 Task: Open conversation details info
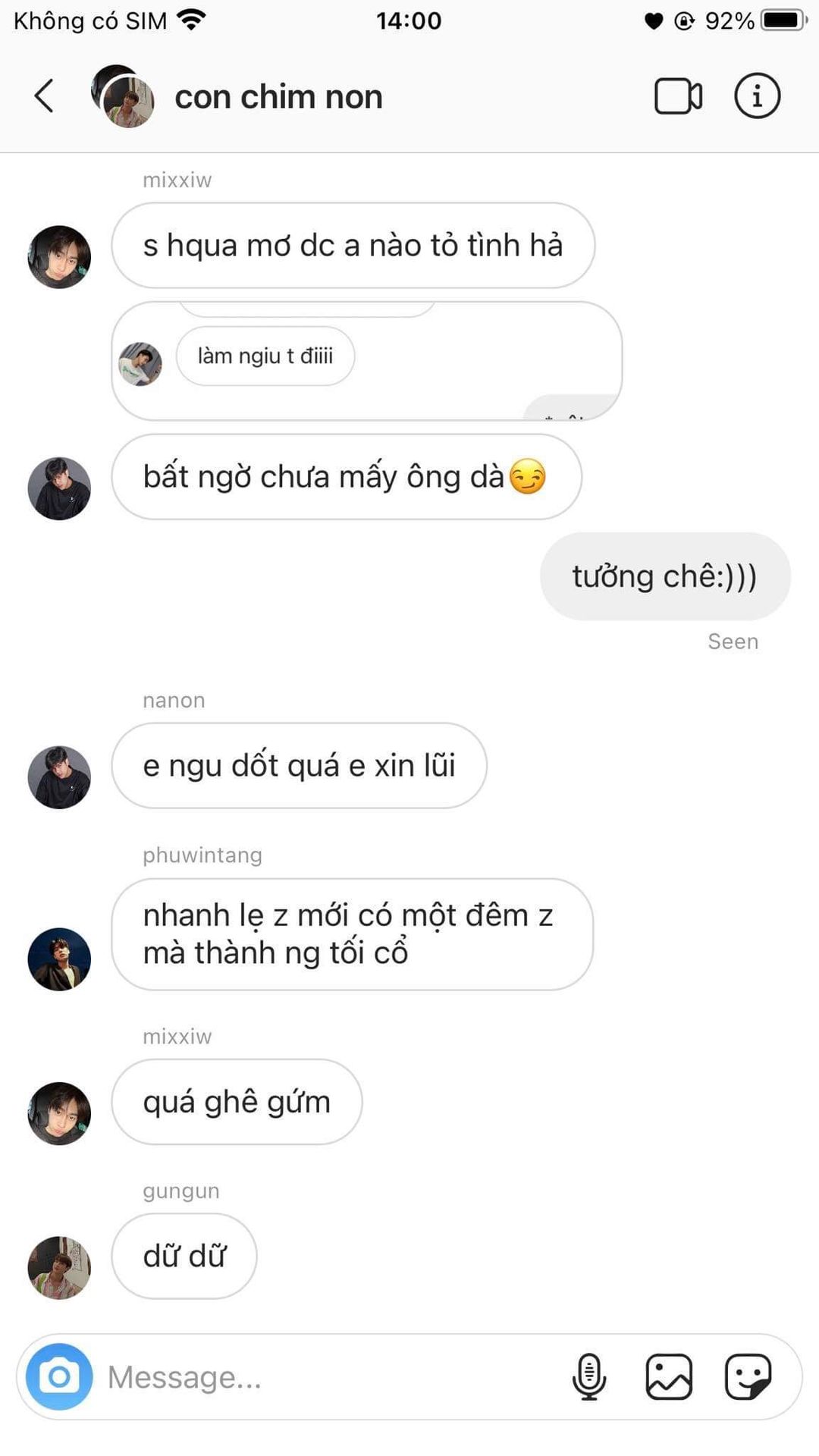(757, 96)
